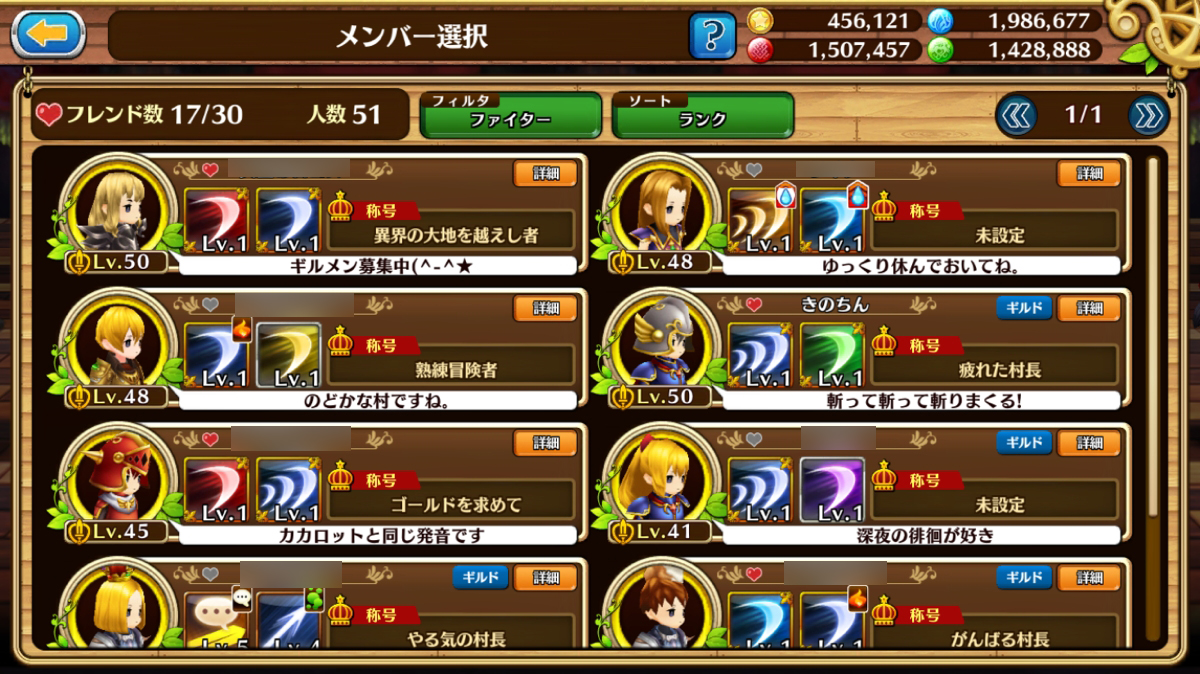The height and width of the screenshot is (674, 1200).
Task: Open 詳細 for the のどかな村ですね member
Action: click(546, 308)
